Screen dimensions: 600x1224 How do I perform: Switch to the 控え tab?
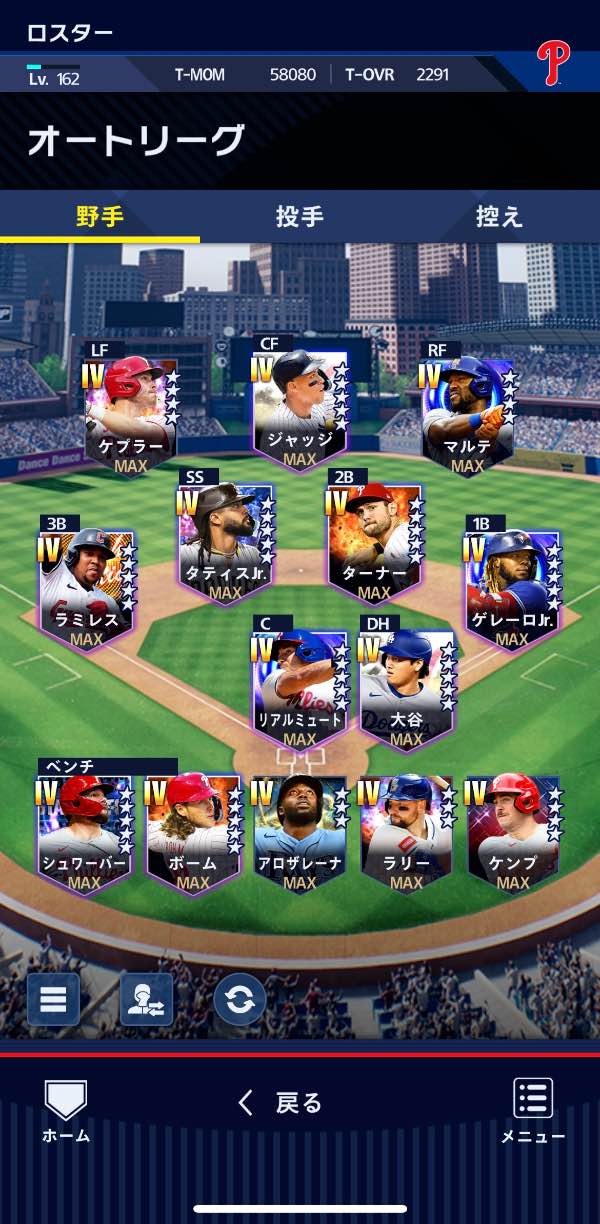click(499, 217)
